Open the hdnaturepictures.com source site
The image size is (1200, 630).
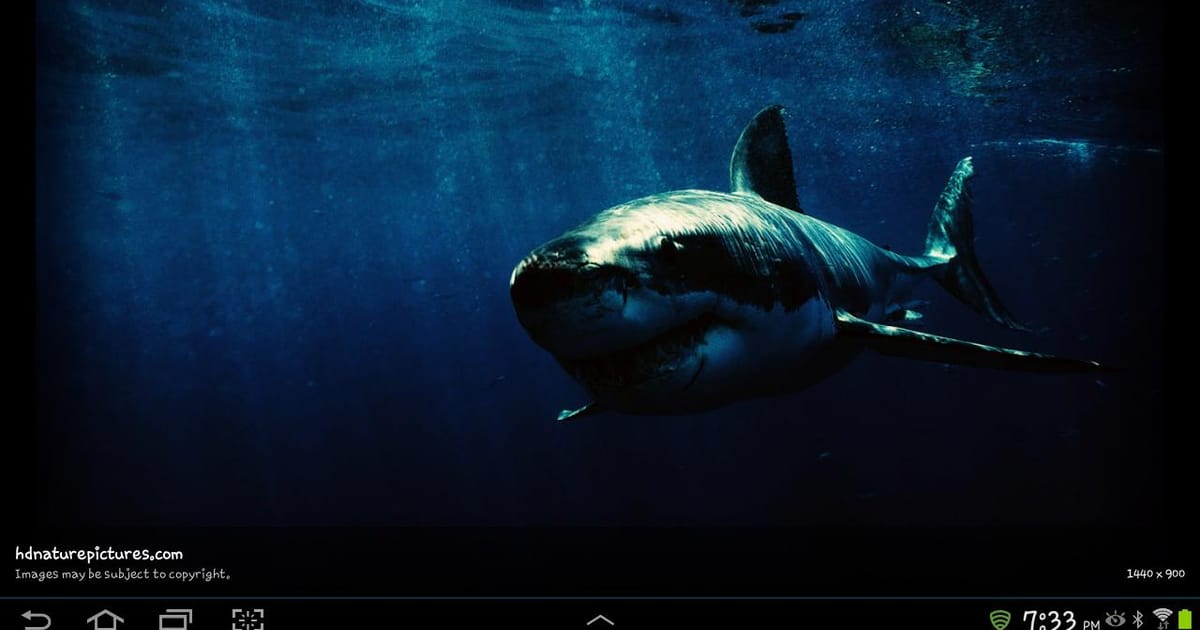[99, 554]
